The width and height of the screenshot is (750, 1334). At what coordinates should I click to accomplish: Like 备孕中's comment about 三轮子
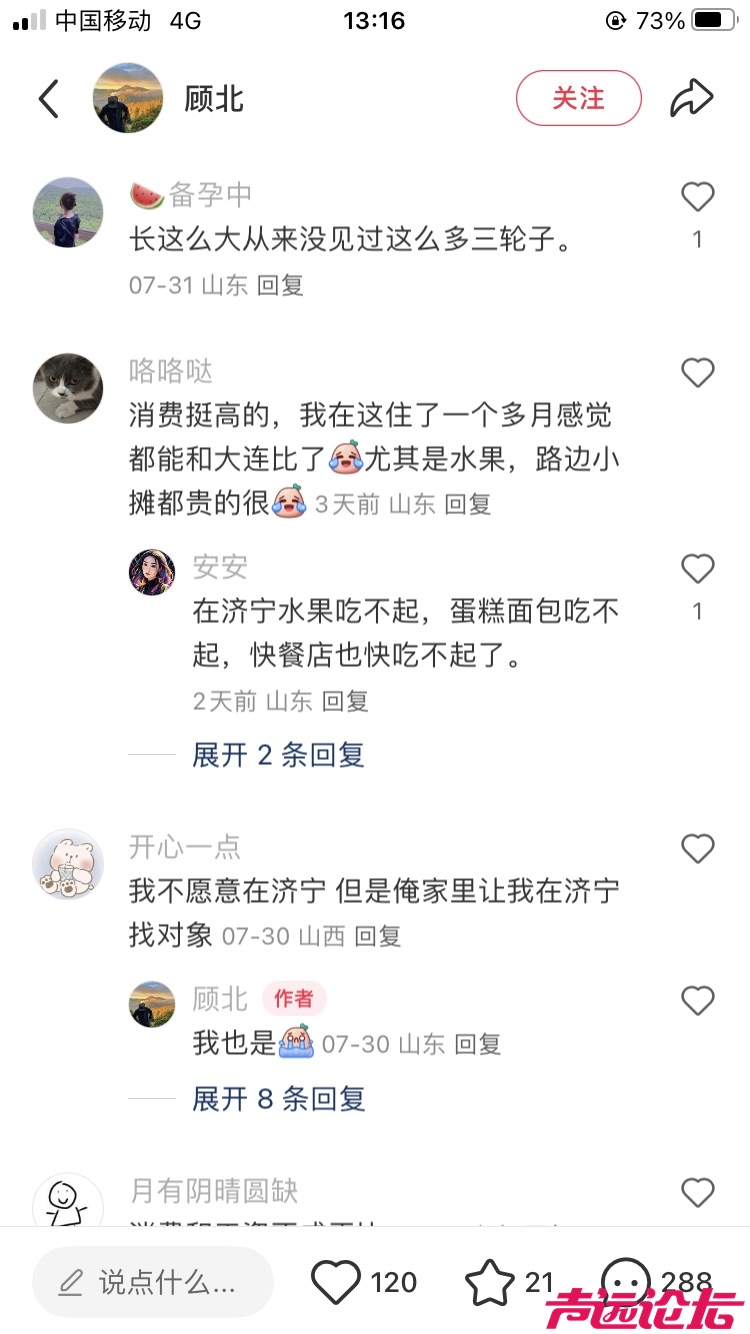click(697, 198)
